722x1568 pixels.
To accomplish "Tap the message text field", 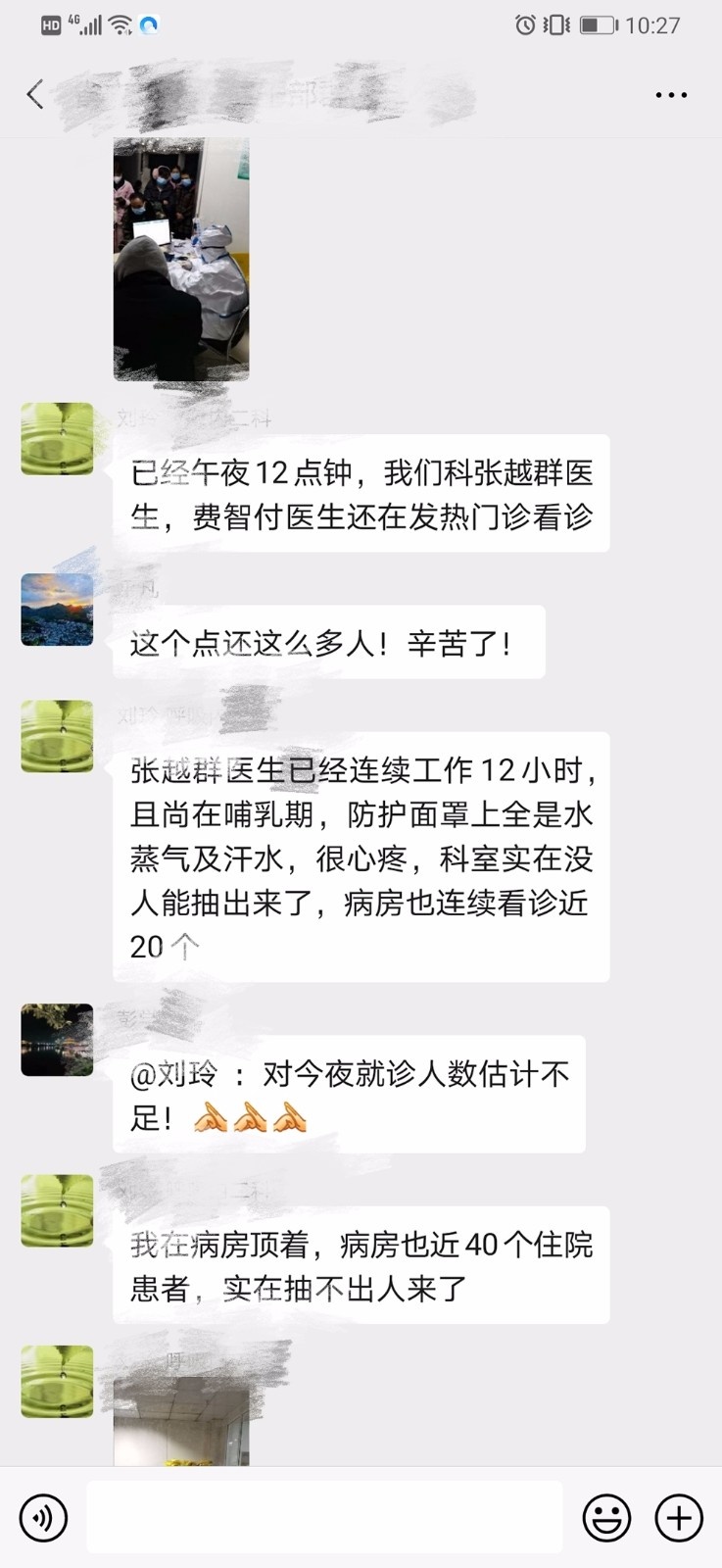I will pos(324,1517).
